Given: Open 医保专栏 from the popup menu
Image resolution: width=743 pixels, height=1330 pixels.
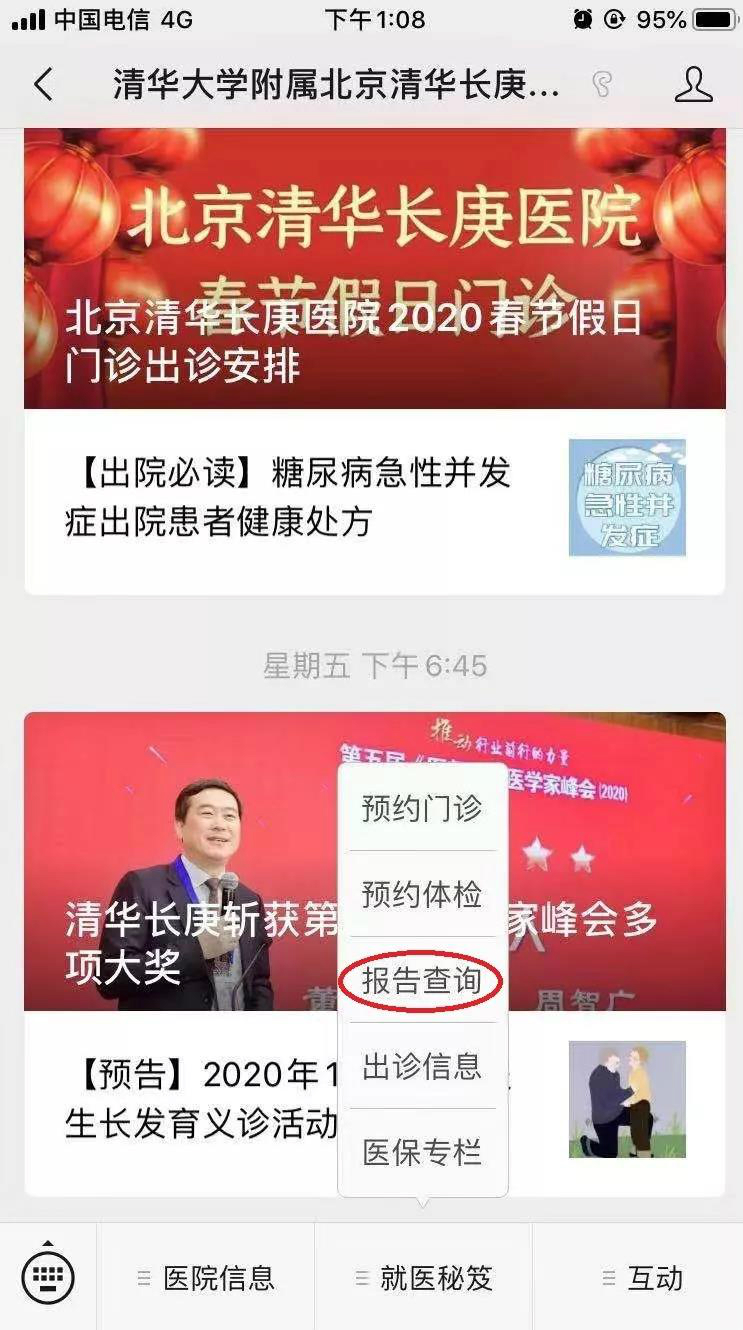Looking at the screenshot, I should pos(422,1152).
